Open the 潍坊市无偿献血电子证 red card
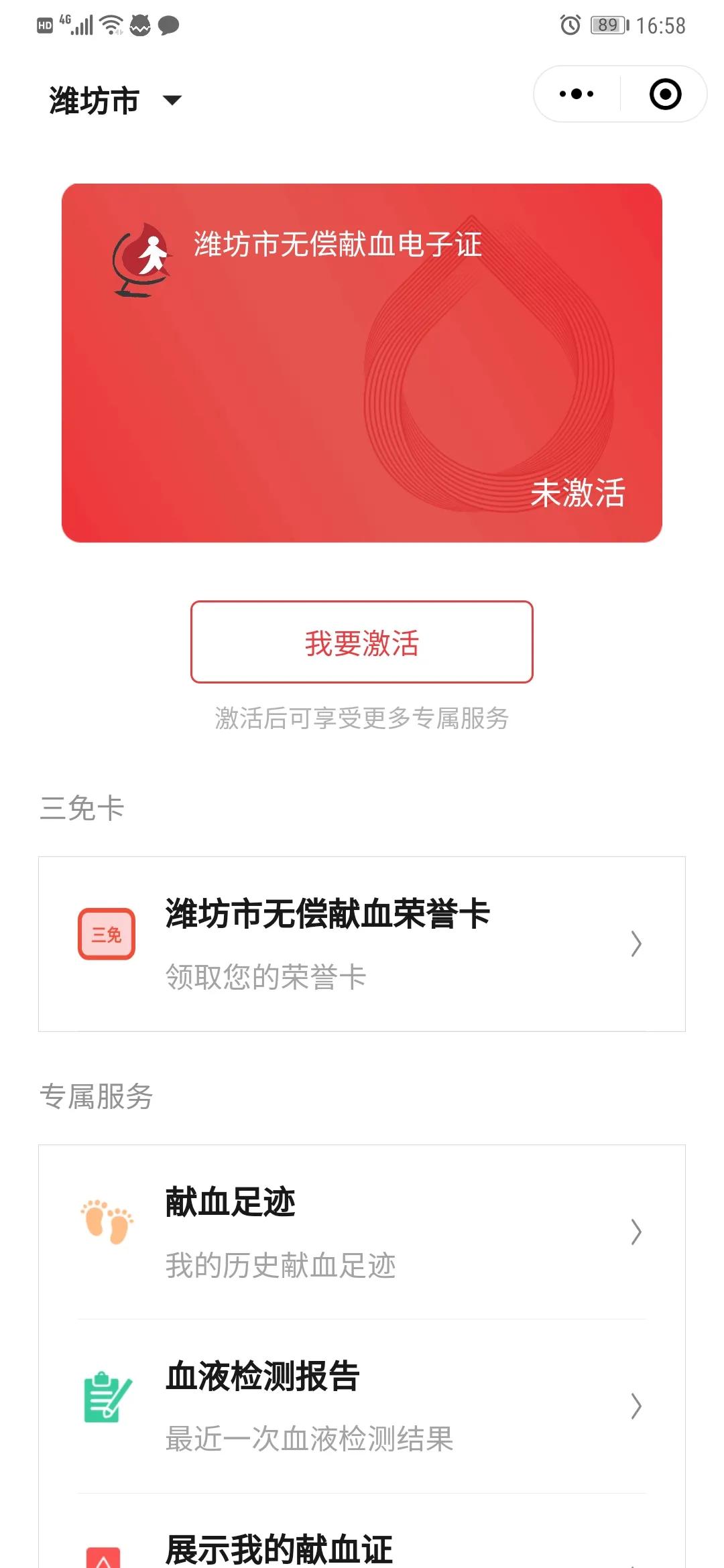The height and width of the screenshot is (1568, 724). (x=362, y=363)
